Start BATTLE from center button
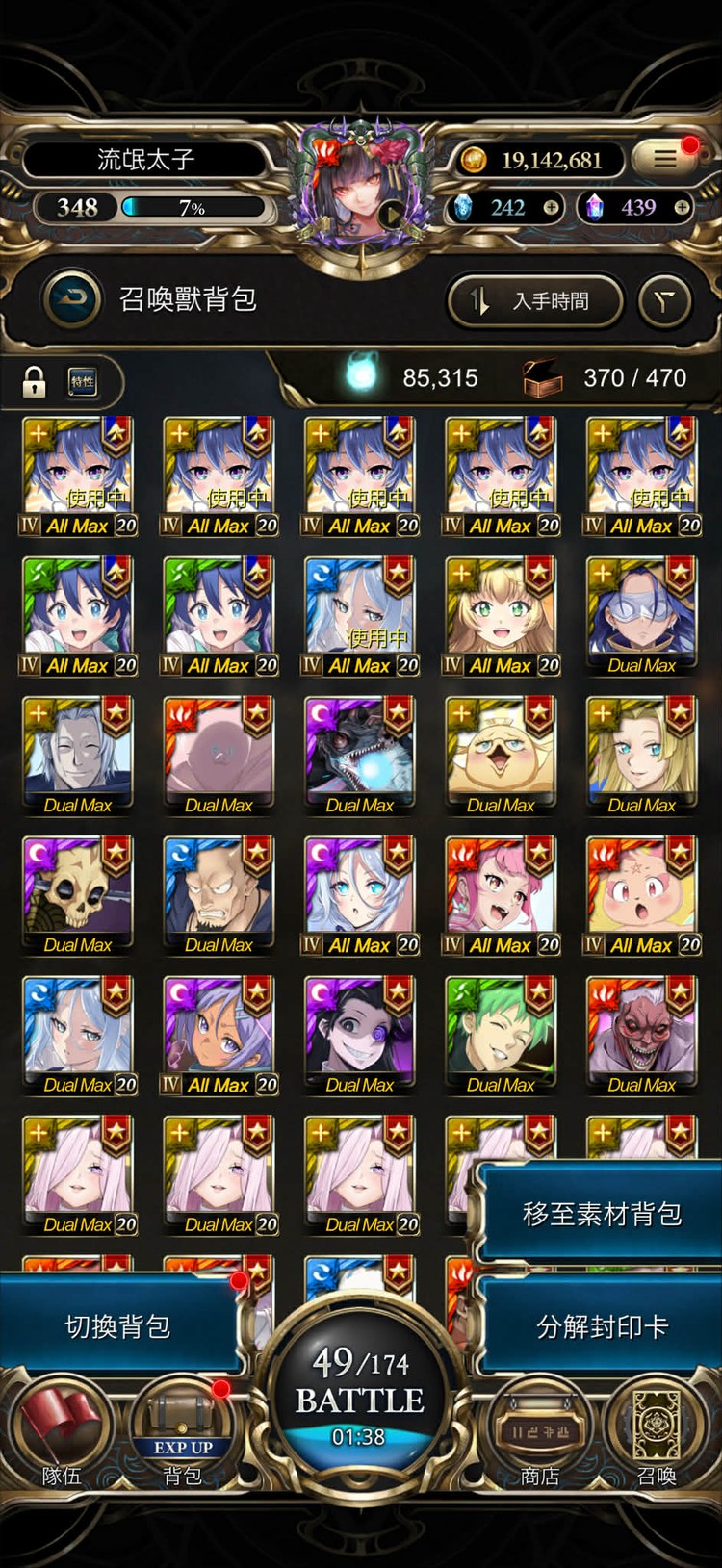The width and height of the screenshot is (722, 1568). click(360, 1396)
